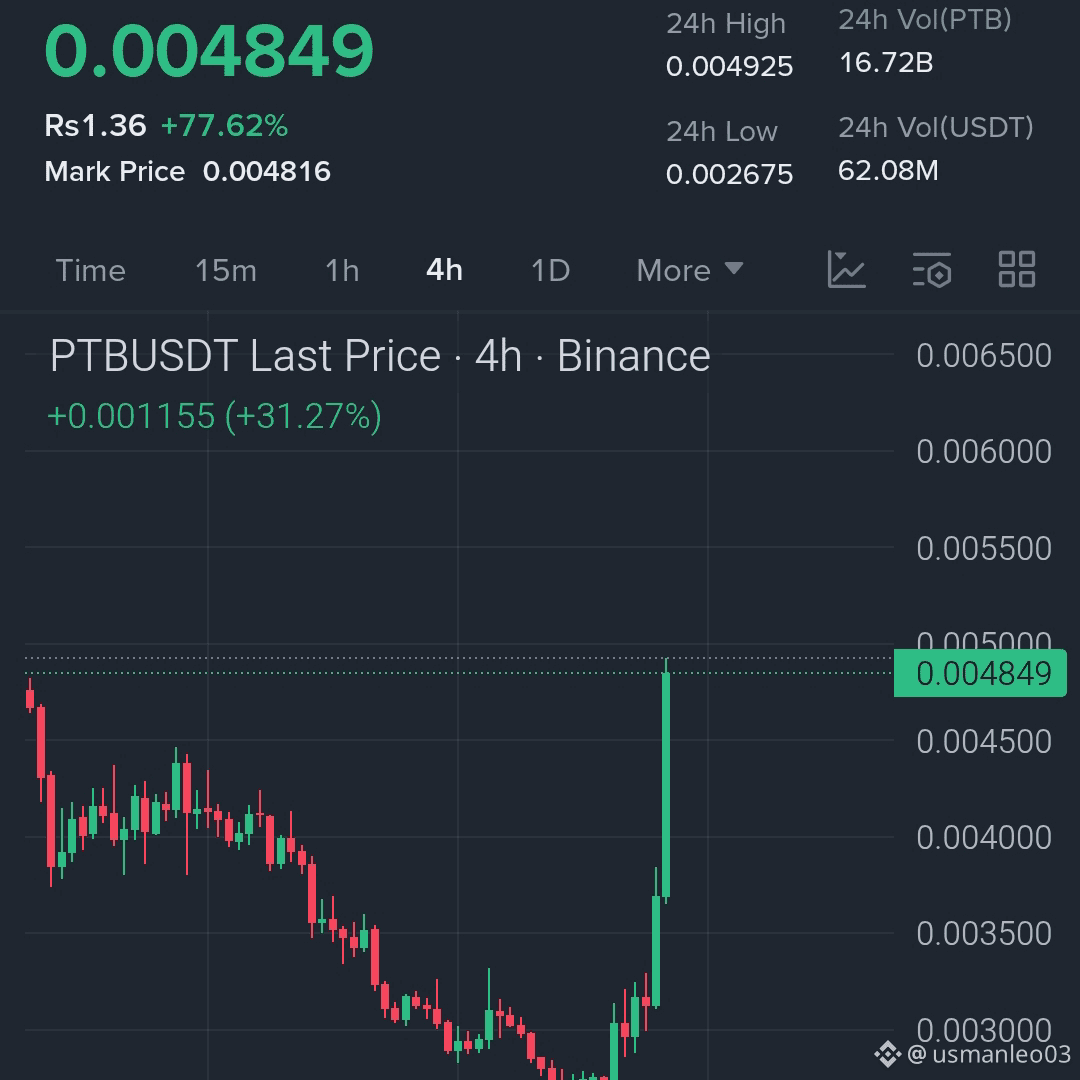This screenshot has height=1080, width=1080.
Task: Open the grid layout icon
Action: pos(1017,270)
